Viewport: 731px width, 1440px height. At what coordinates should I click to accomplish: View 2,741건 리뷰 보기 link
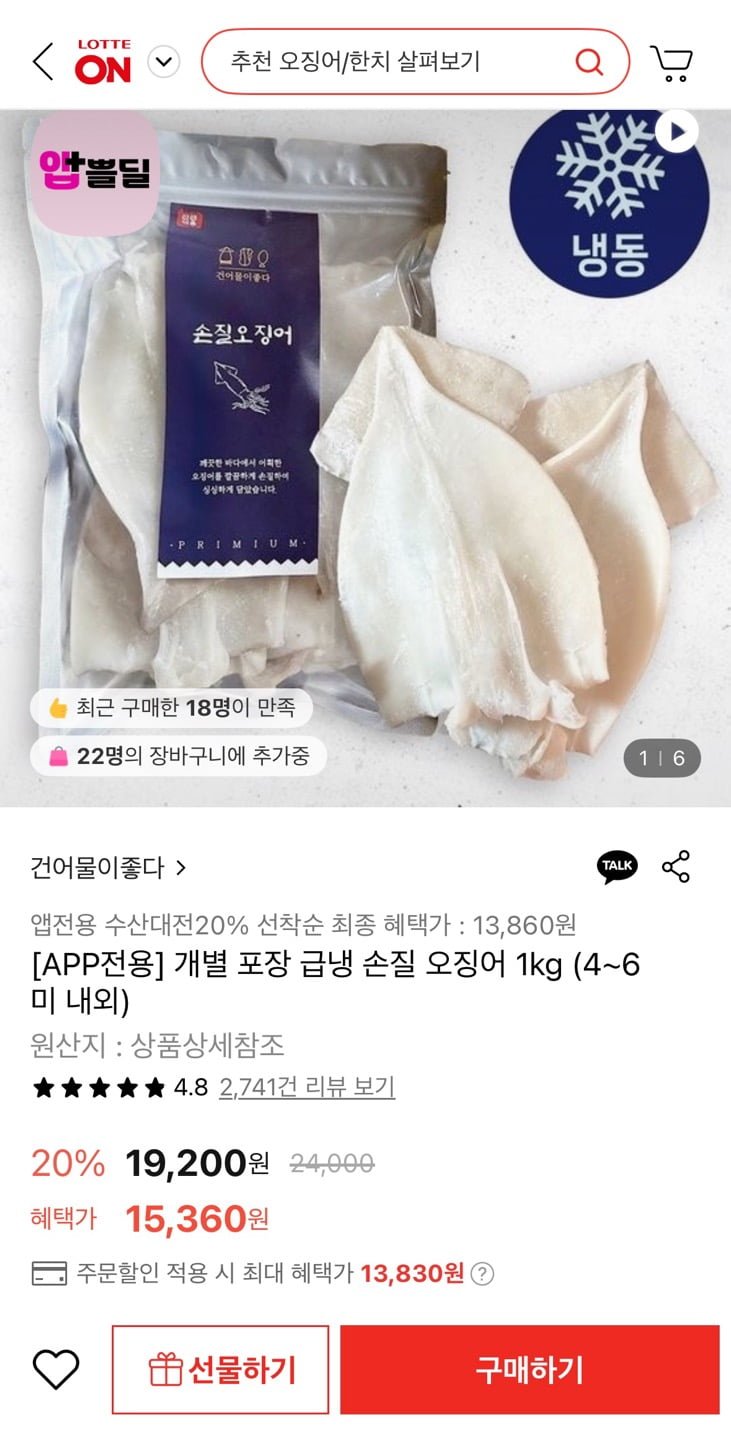click(307, 1087)
